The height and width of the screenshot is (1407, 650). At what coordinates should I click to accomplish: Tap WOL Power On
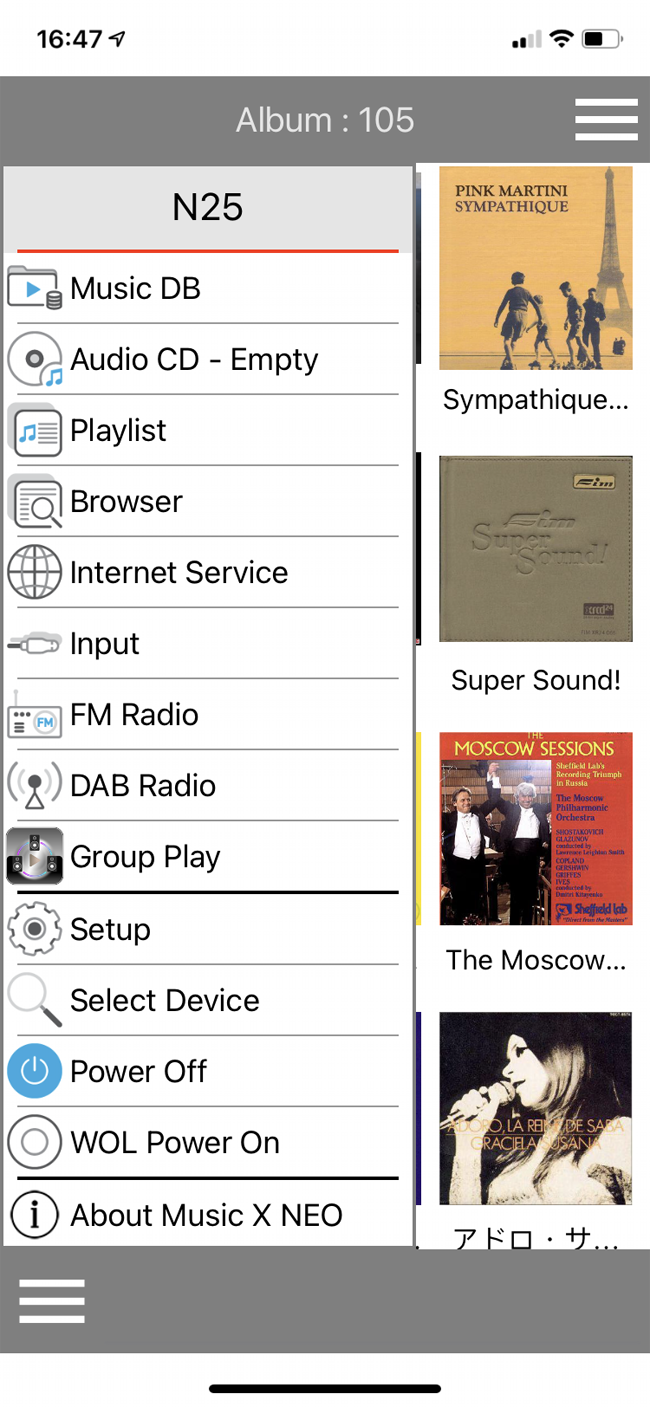point(205,1142)
